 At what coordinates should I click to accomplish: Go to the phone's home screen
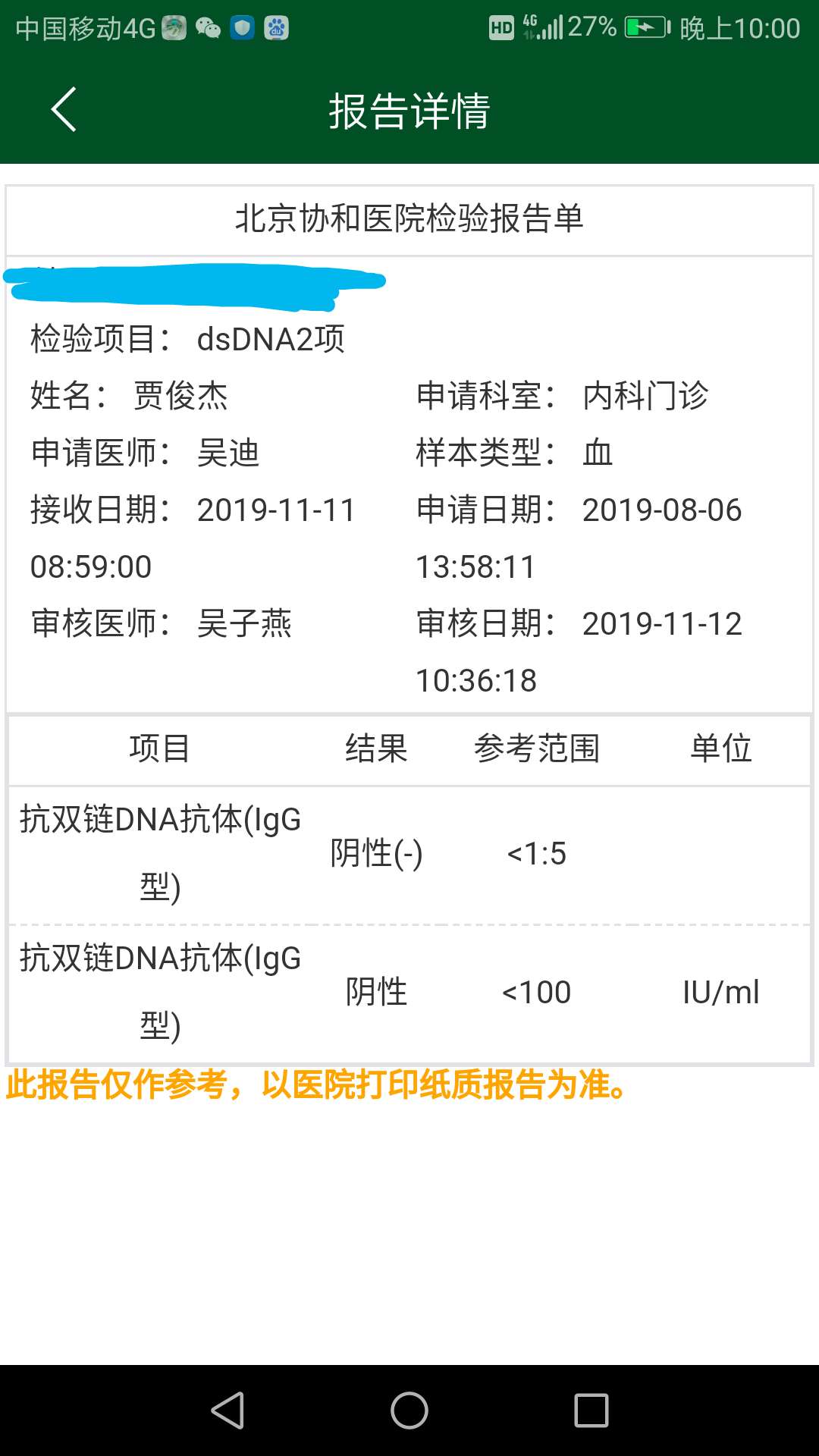409,1410
